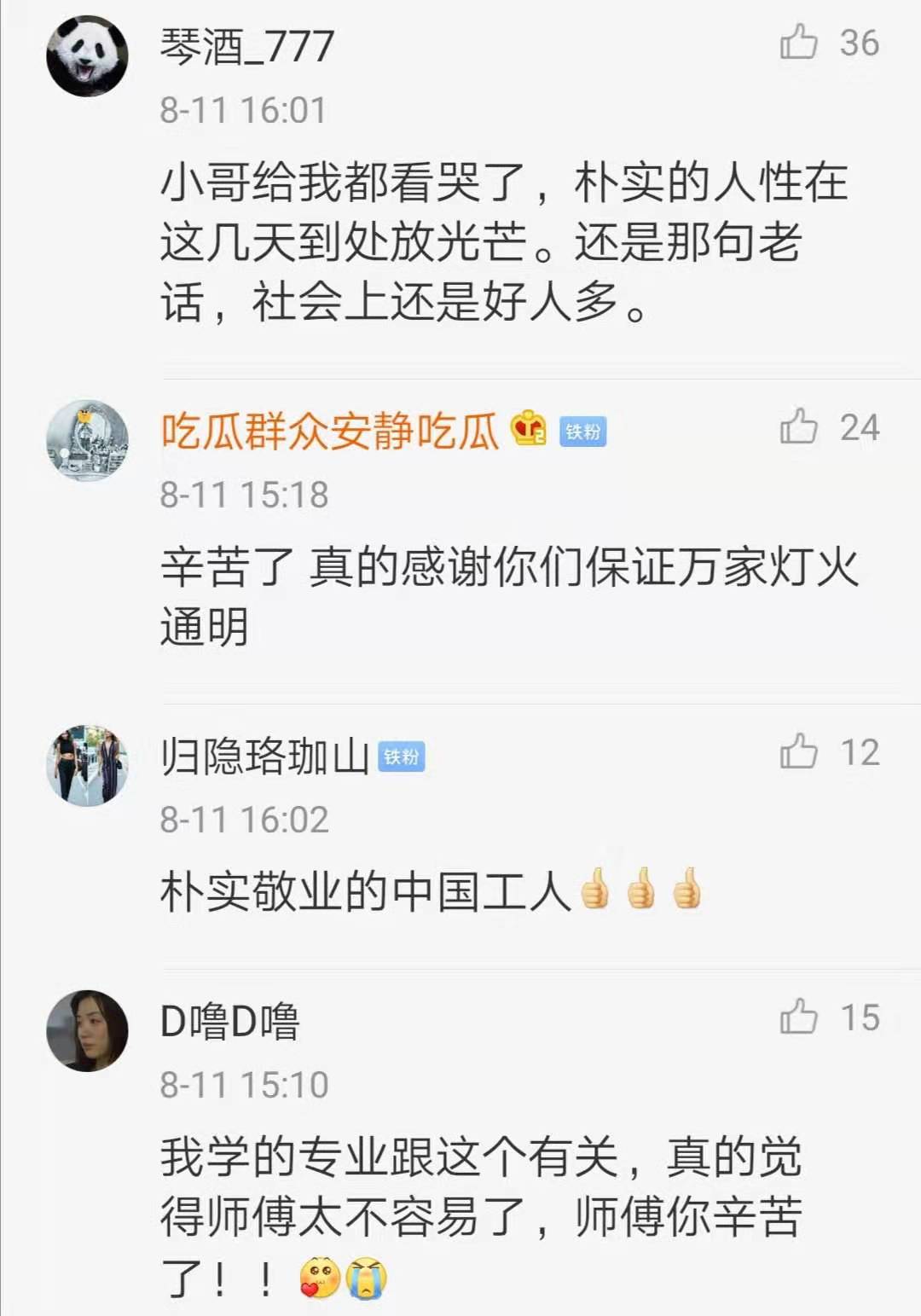Screen dimensions: 921x1316
Task: Open 吃瓜群众安静吃瓜's avatar
Action: [87, 439]
